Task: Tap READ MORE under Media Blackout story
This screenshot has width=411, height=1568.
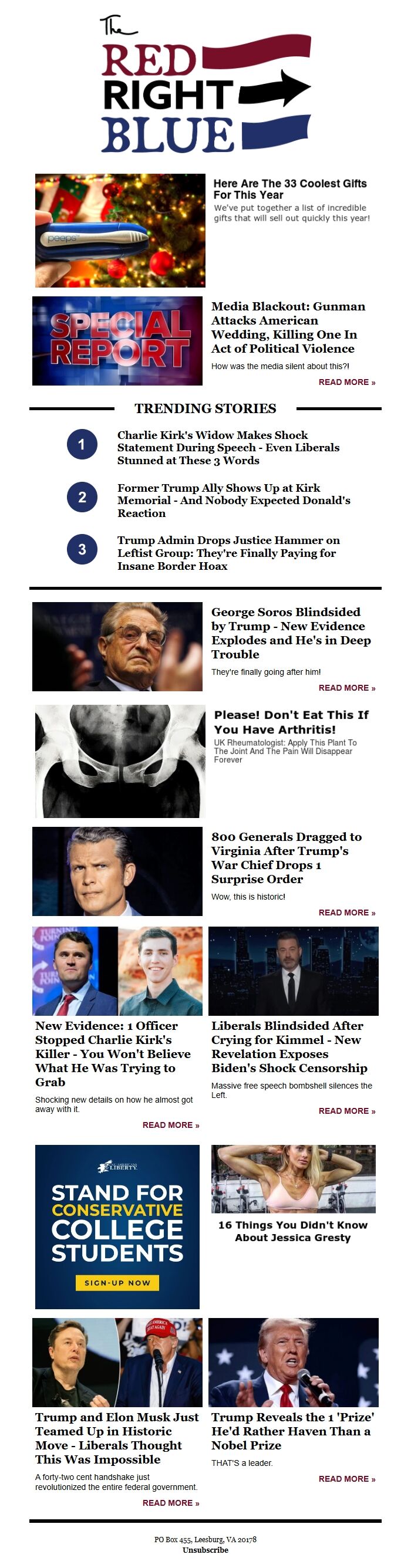Action: pos(346,382)
